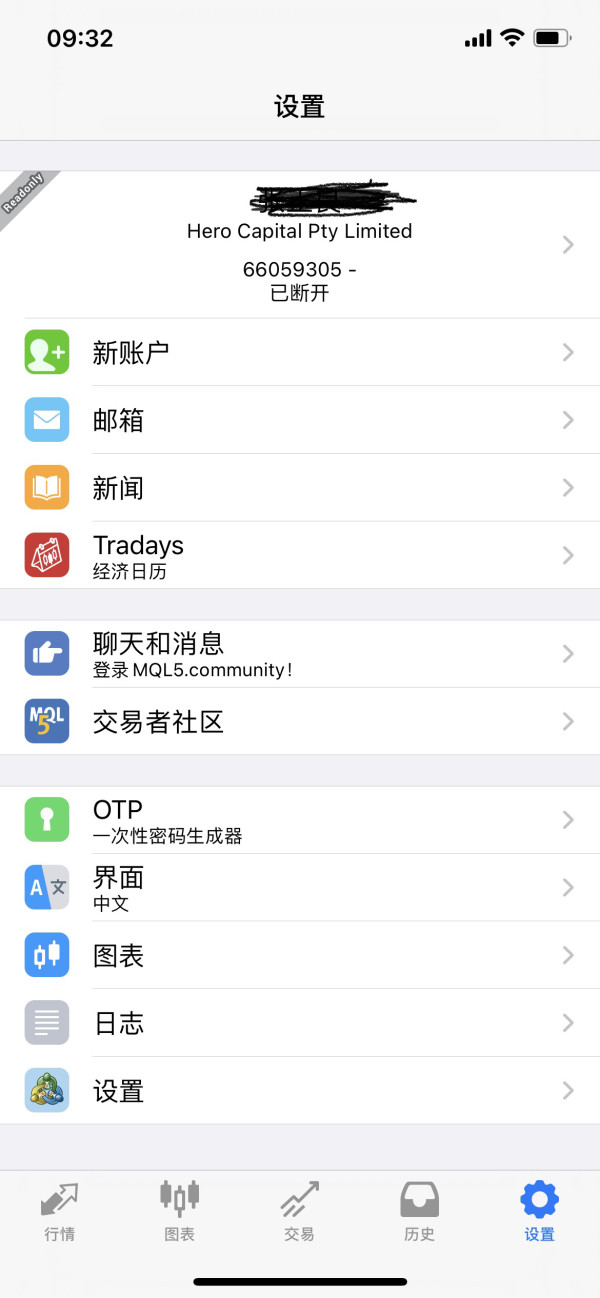600x1298 pixels.
Task: Switch to the 历史 tab
Action: coord(420,1210)
